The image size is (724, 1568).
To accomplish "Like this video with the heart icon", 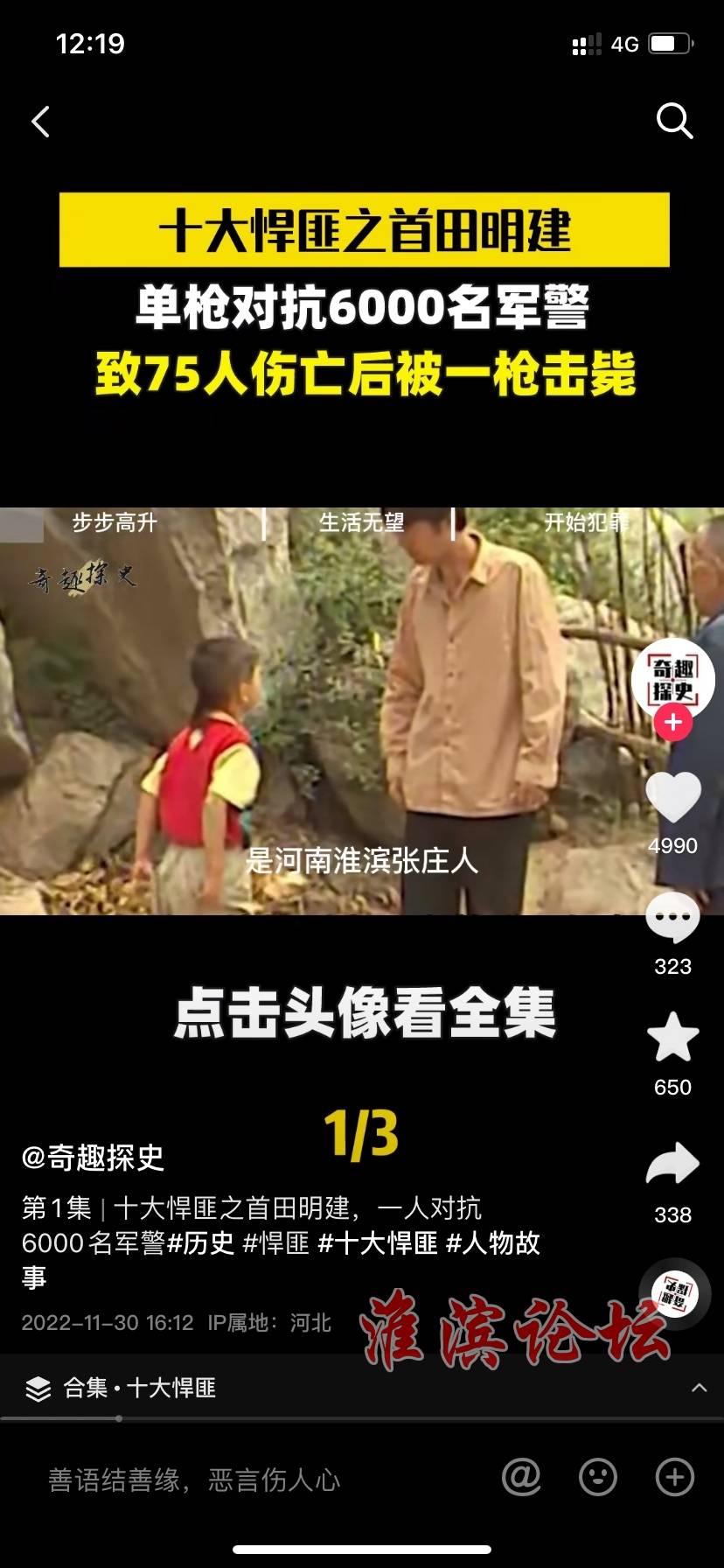I will point(672,797).
